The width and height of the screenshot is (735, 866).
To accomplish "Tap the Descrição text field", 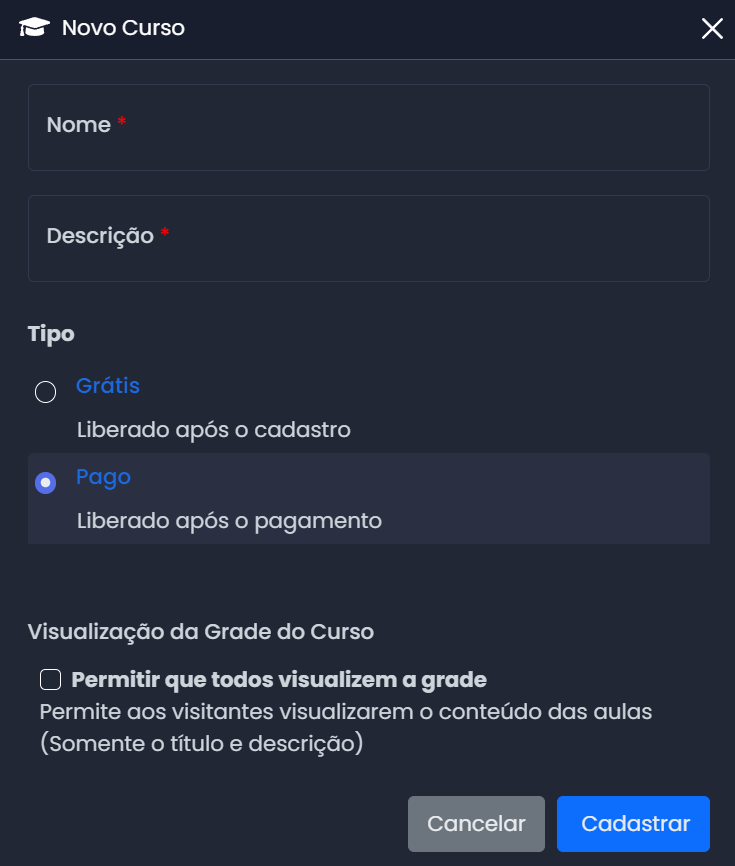I will point(368,238).
